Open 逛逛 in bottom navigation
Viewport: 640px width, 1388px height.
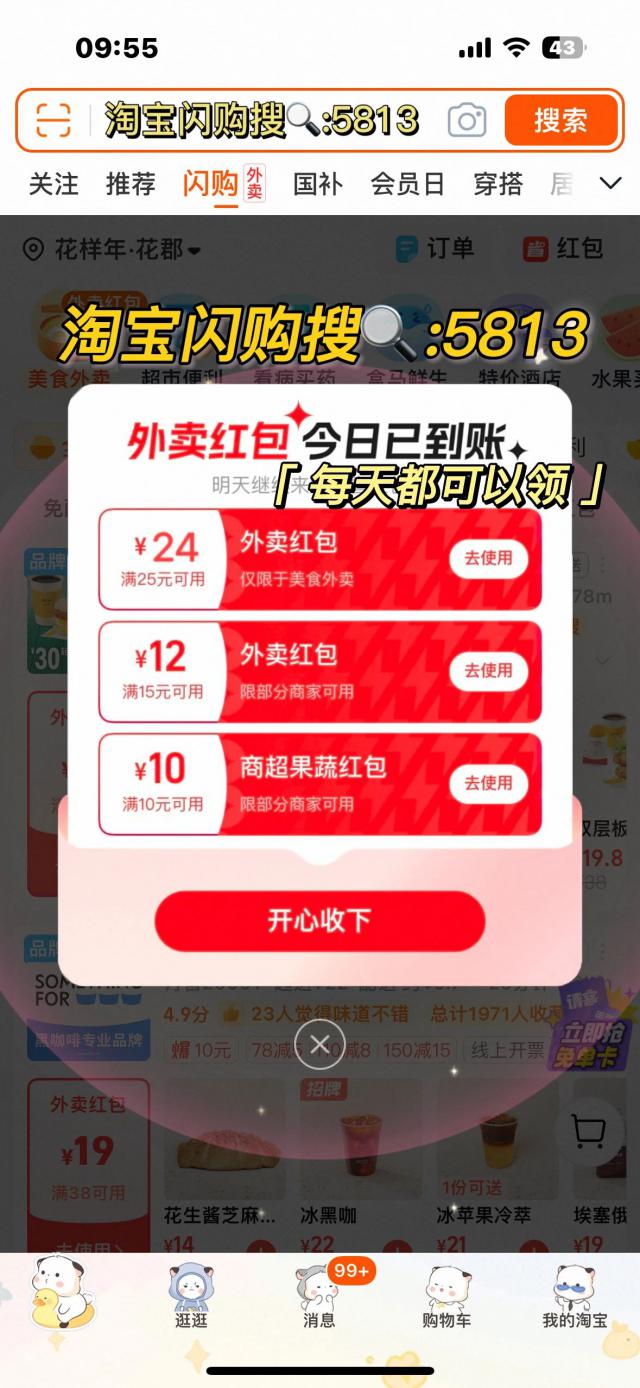coord(190,1298)
